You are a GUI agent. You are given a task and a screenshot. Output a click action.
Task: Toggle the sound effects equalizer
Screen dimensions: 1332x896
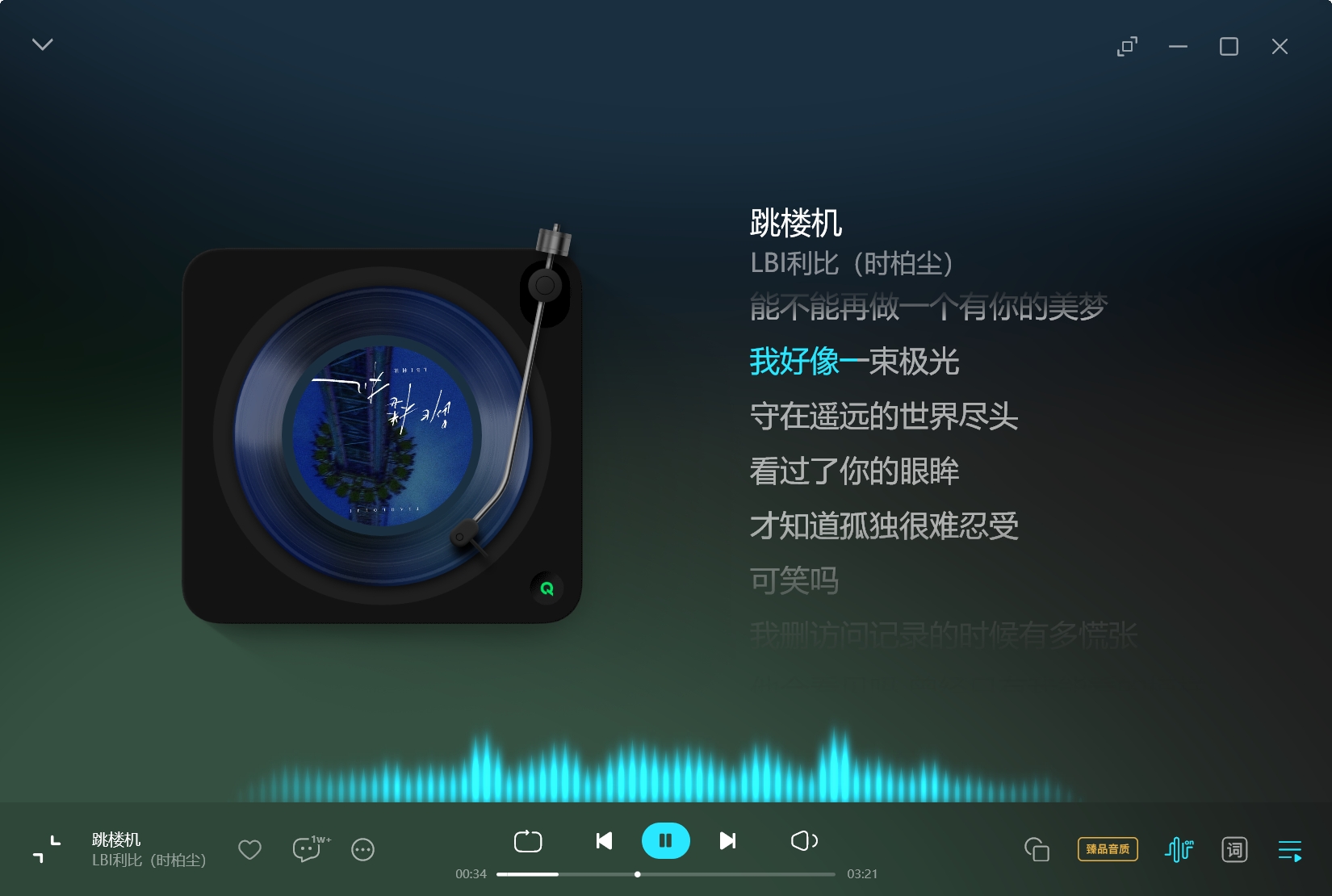coord(1179,849)
